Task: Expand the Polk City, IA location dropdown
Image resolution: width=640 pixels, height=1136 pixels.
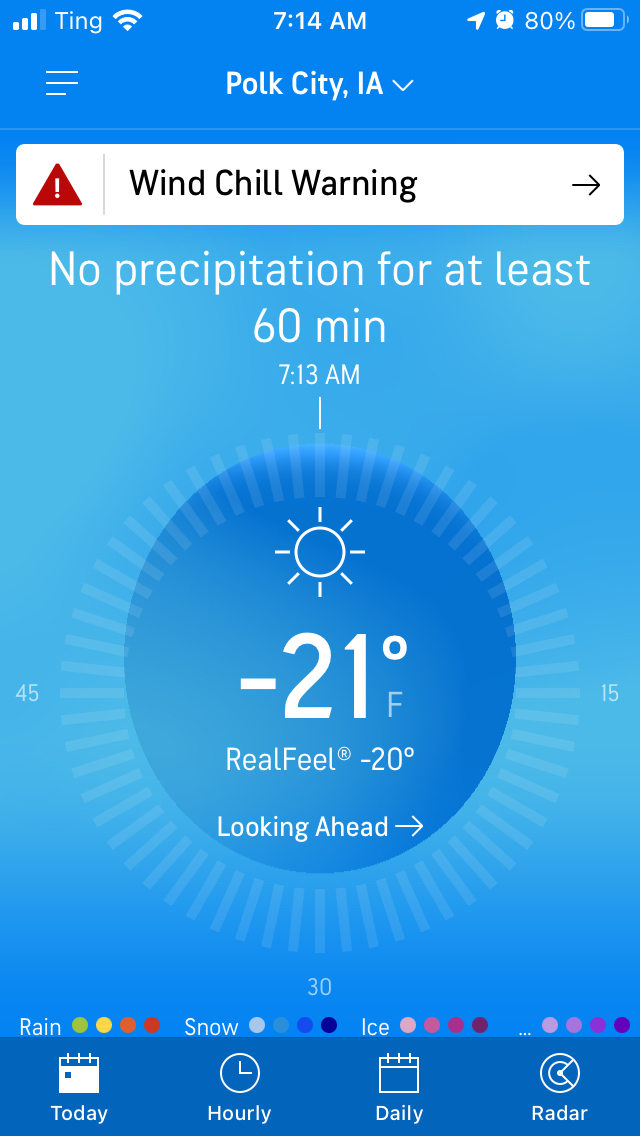Action: (319, 85)
